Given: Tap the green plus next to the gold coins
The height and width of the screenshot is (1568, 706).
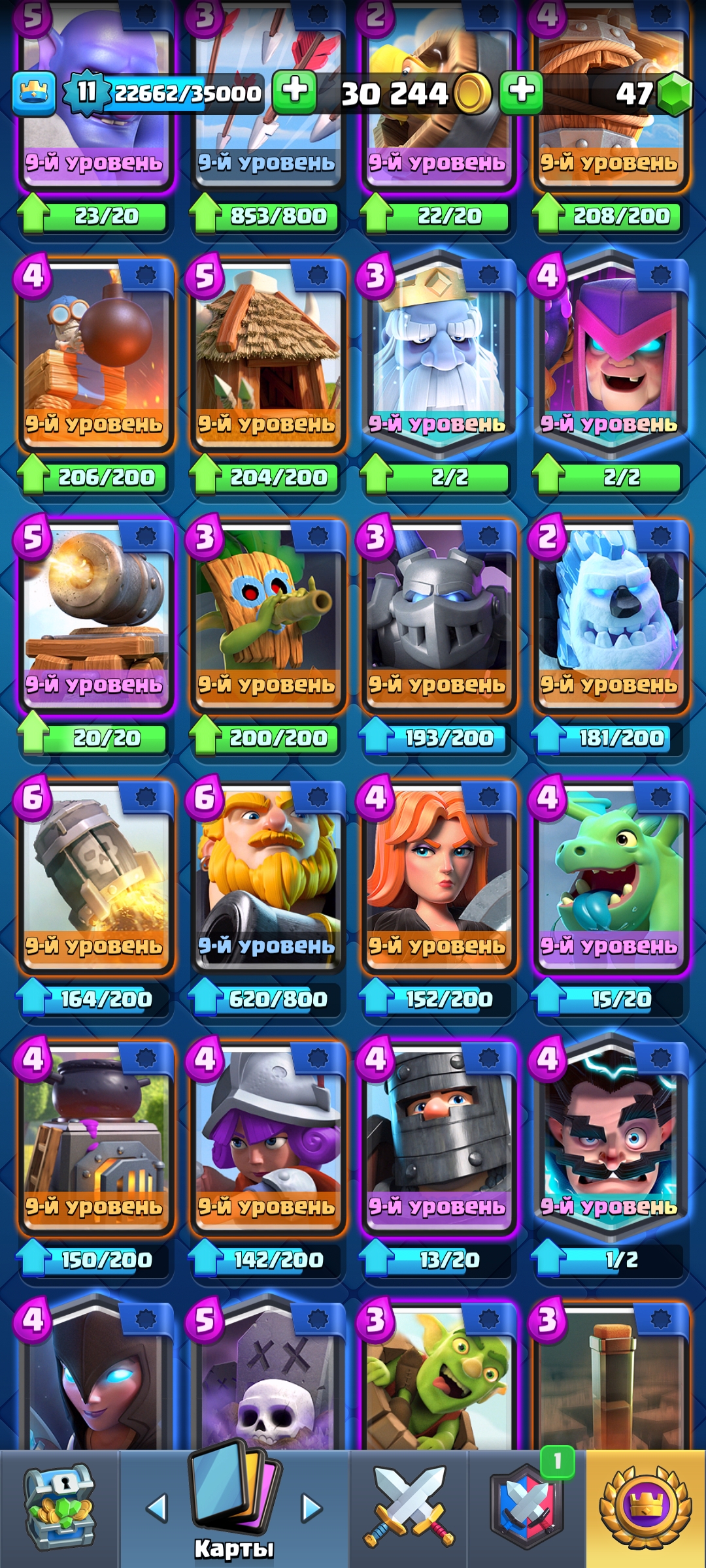Looking at the screenshot, I should pos(294,91).
